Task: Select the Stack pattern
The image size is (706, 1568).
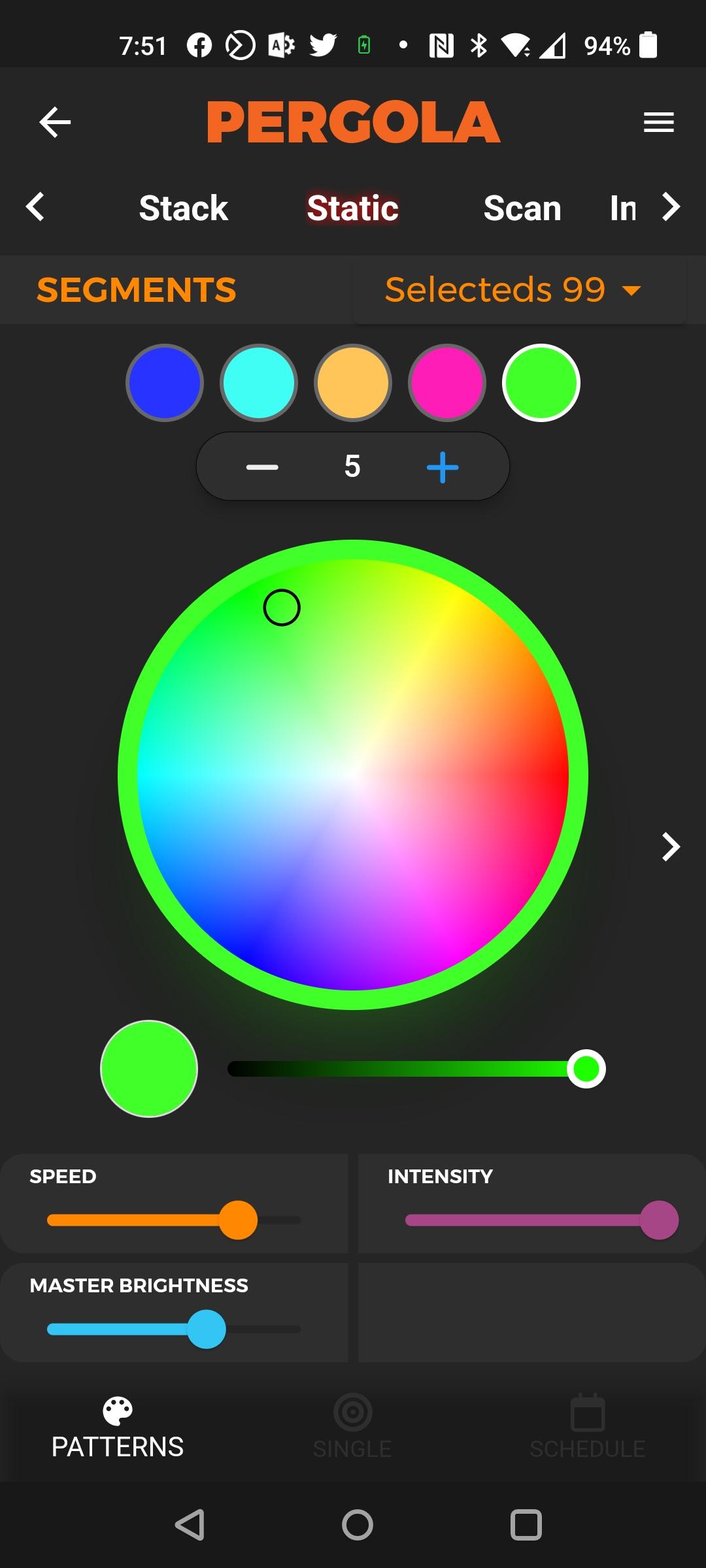Action: click(184, 208)
